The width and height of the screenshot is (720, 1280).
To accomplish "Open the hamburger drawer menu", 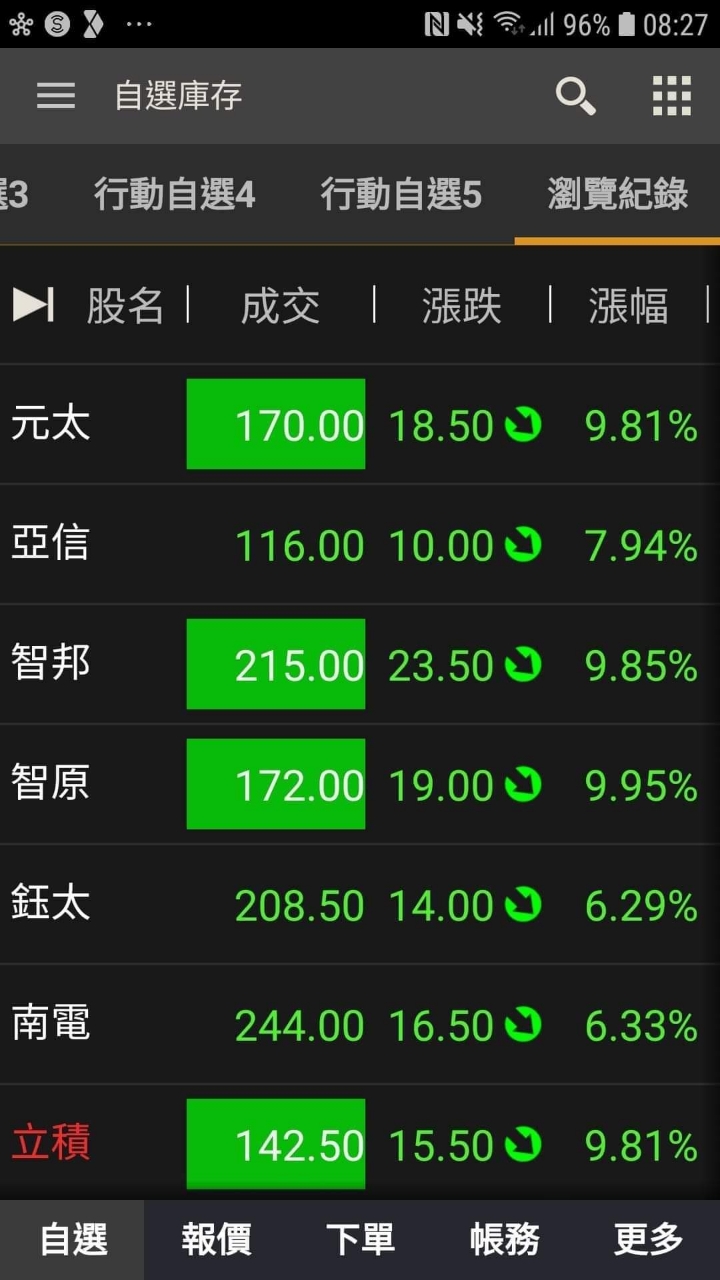I will tap(56, 96).
